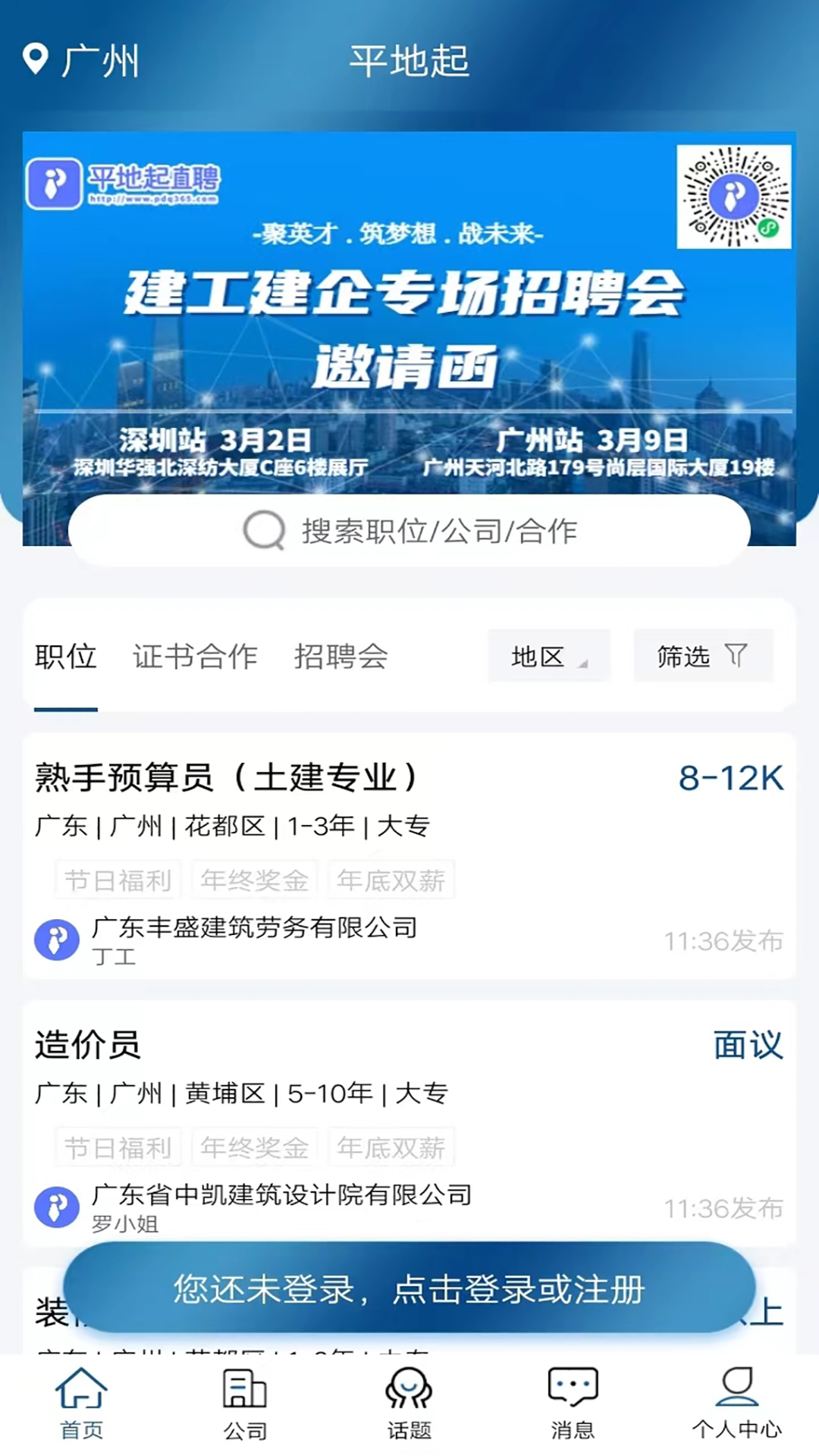819x1456 pixels.
Task: Switch to the 证书合作 tab
Action: 195,657
